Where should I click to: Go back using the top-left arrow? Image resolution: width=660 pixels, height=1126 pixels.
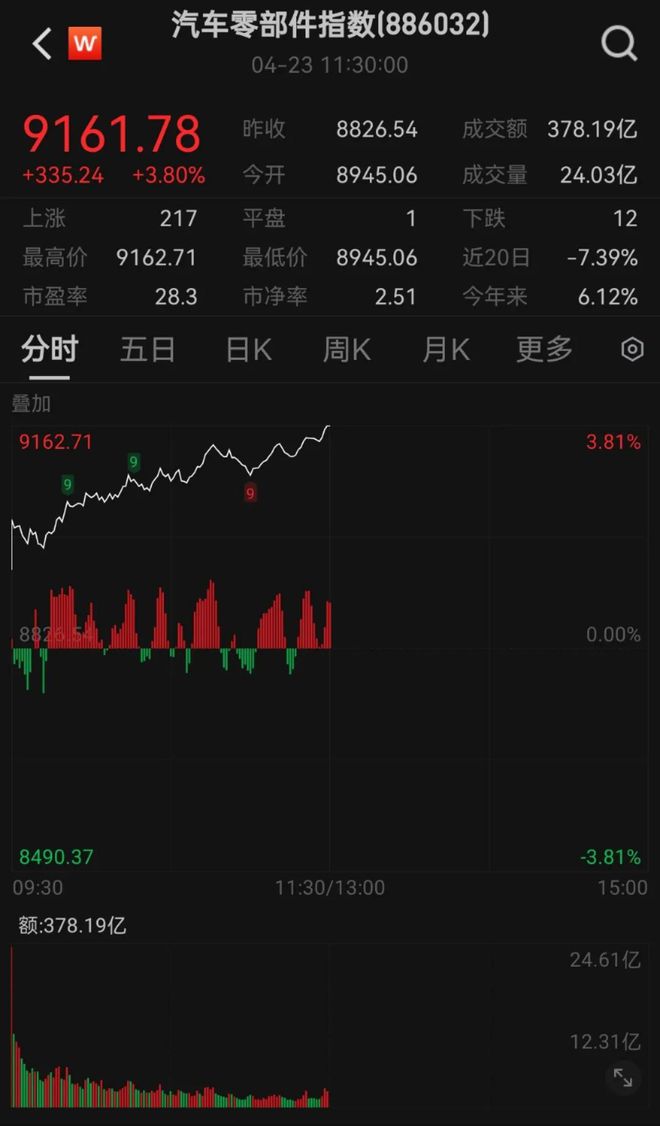42,45
